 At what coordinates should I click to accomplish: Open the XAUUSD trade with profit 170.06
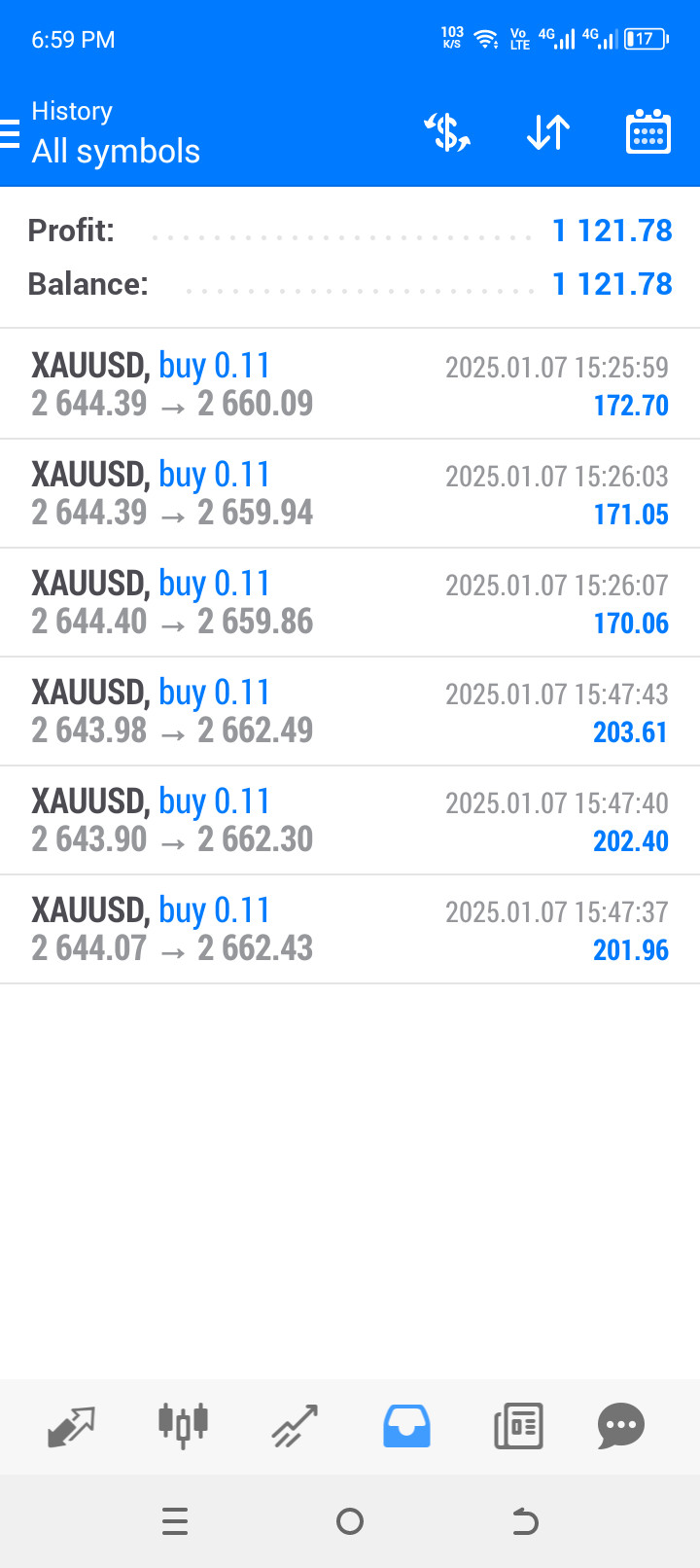click(x=350, y=602)
